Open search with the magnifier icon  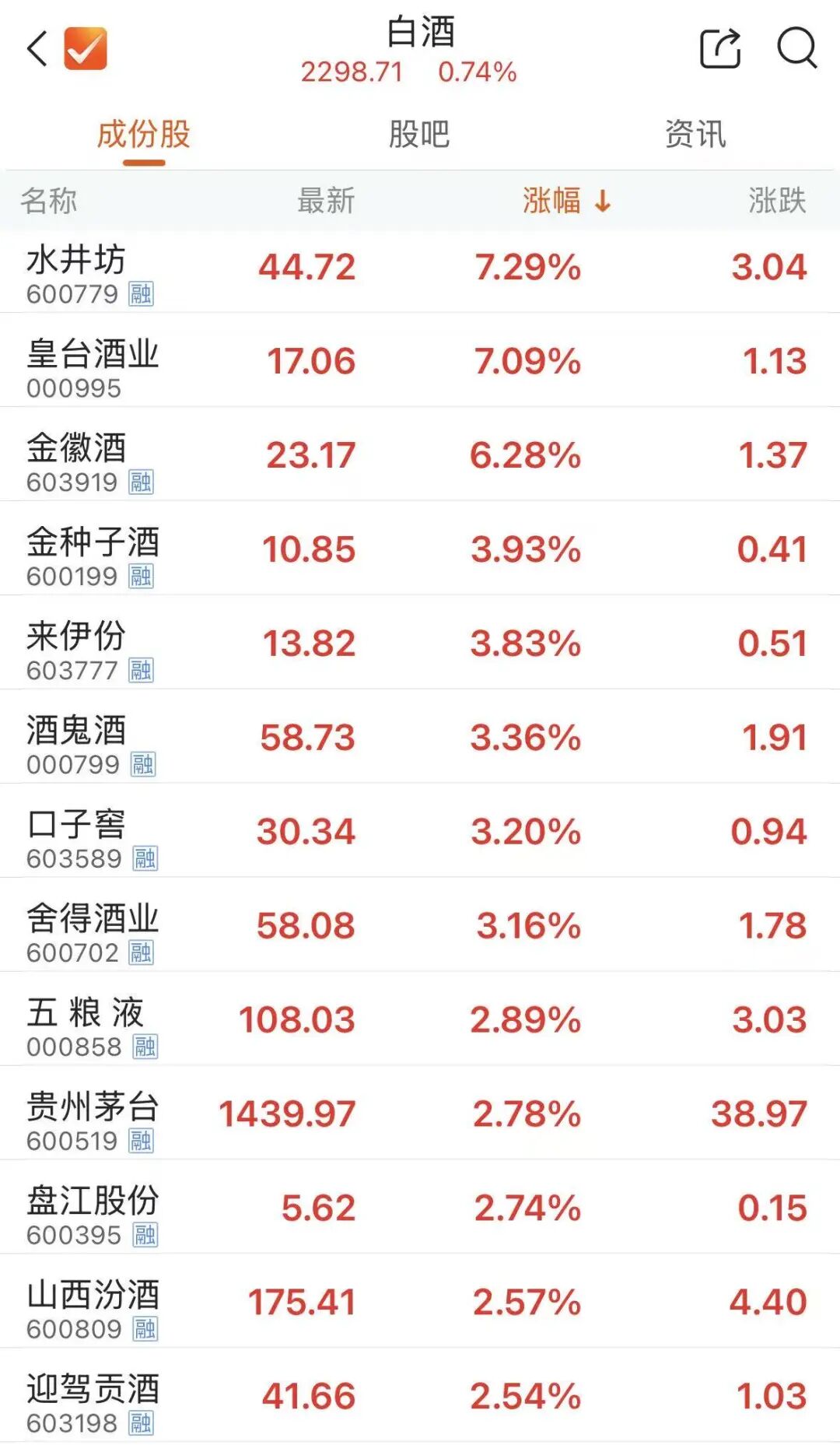pyautogui.click(x=796, y=49)
